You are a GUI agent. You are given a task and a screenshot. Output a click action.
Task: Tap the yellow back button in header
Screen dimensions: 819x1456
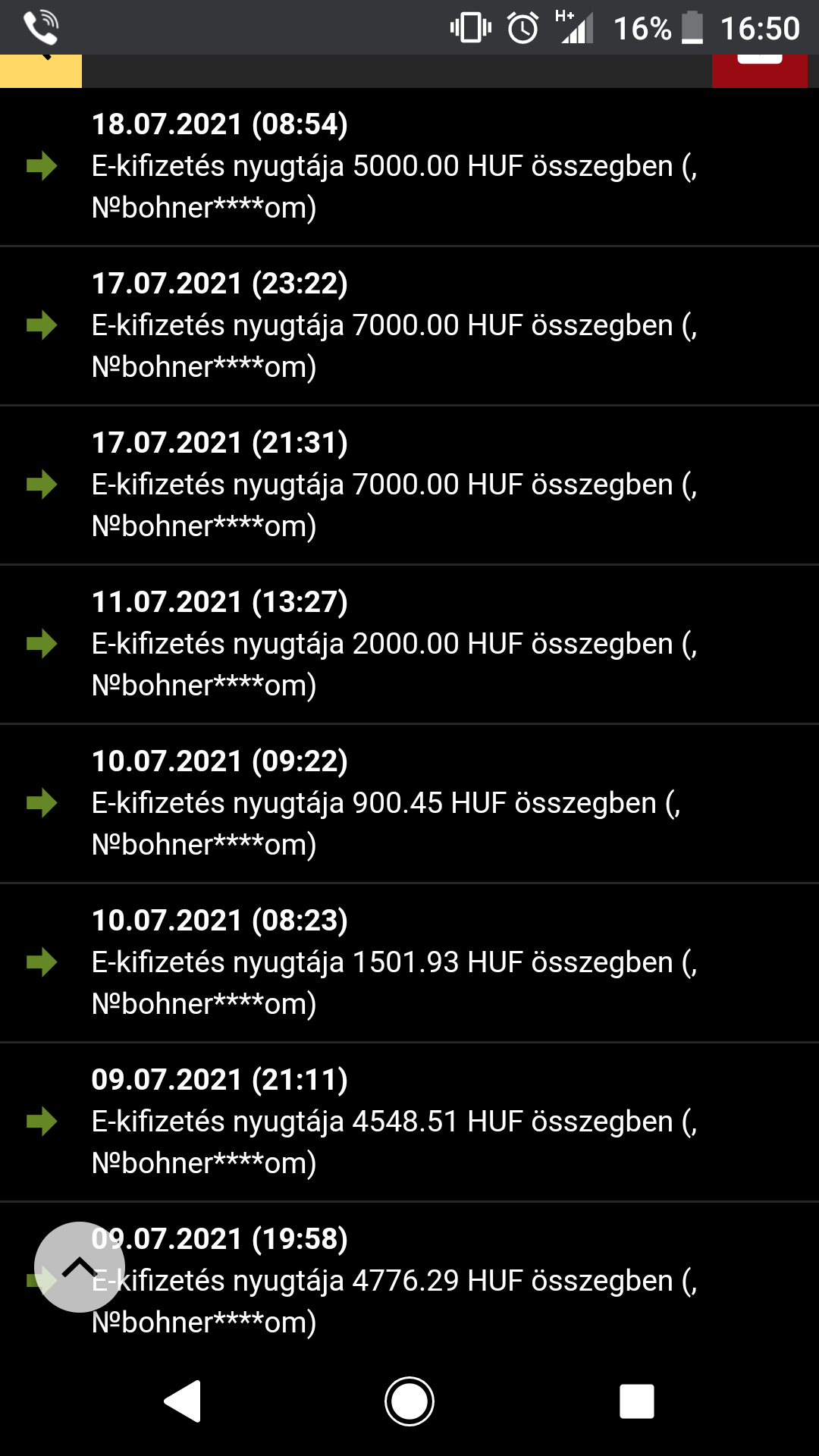(x=41, y=71)
